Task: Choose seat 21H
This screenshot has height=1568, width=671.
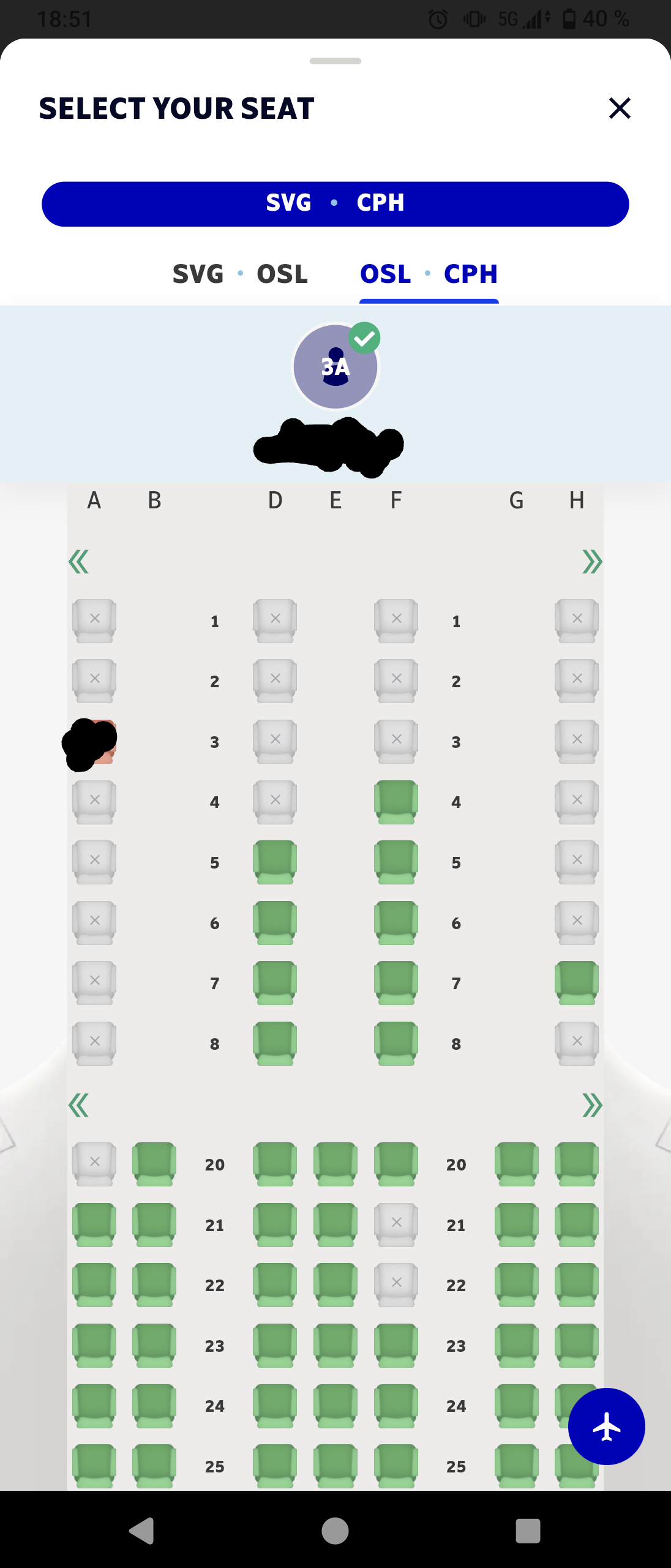Action: tap(576, 1224)
